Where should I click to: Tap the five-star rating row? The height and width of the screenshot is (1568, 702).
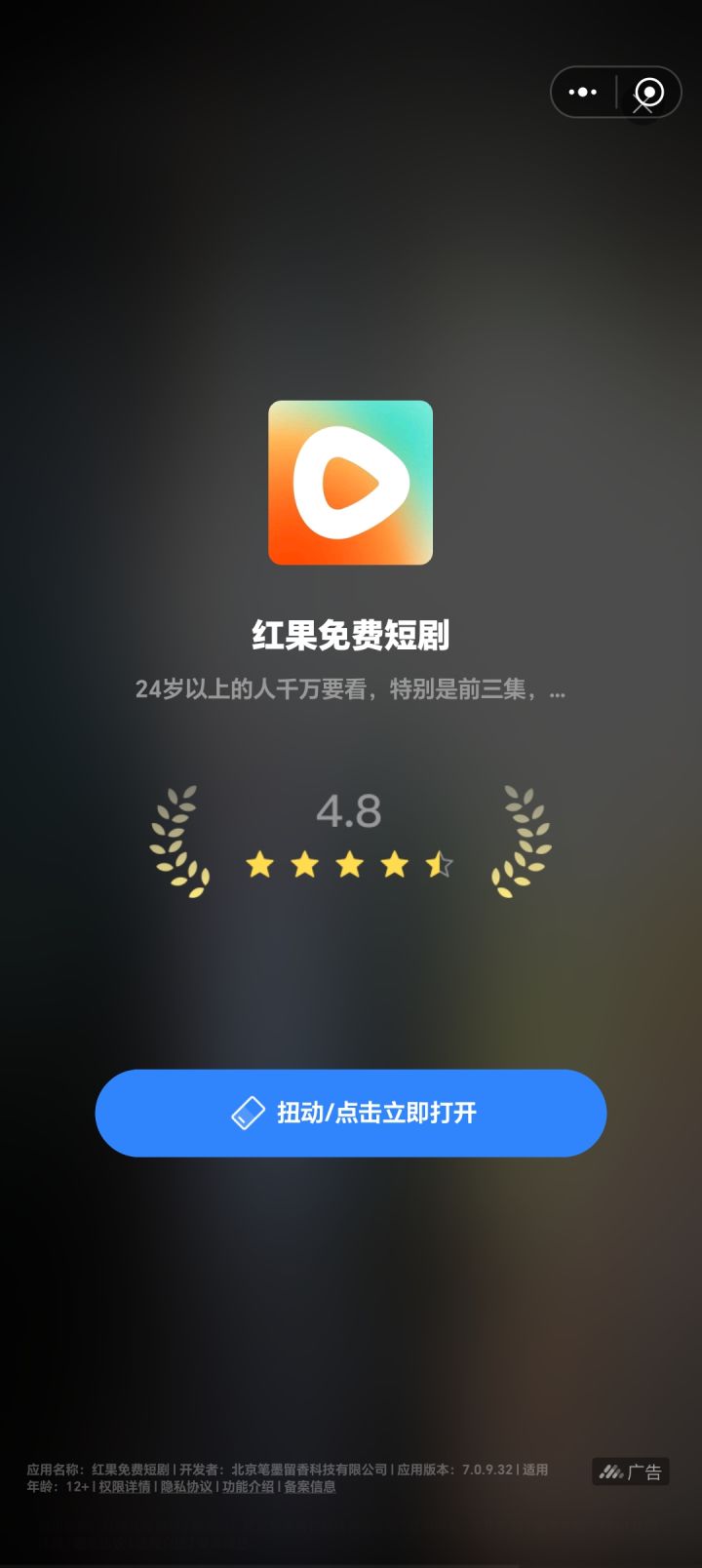(x=349, y=866)
